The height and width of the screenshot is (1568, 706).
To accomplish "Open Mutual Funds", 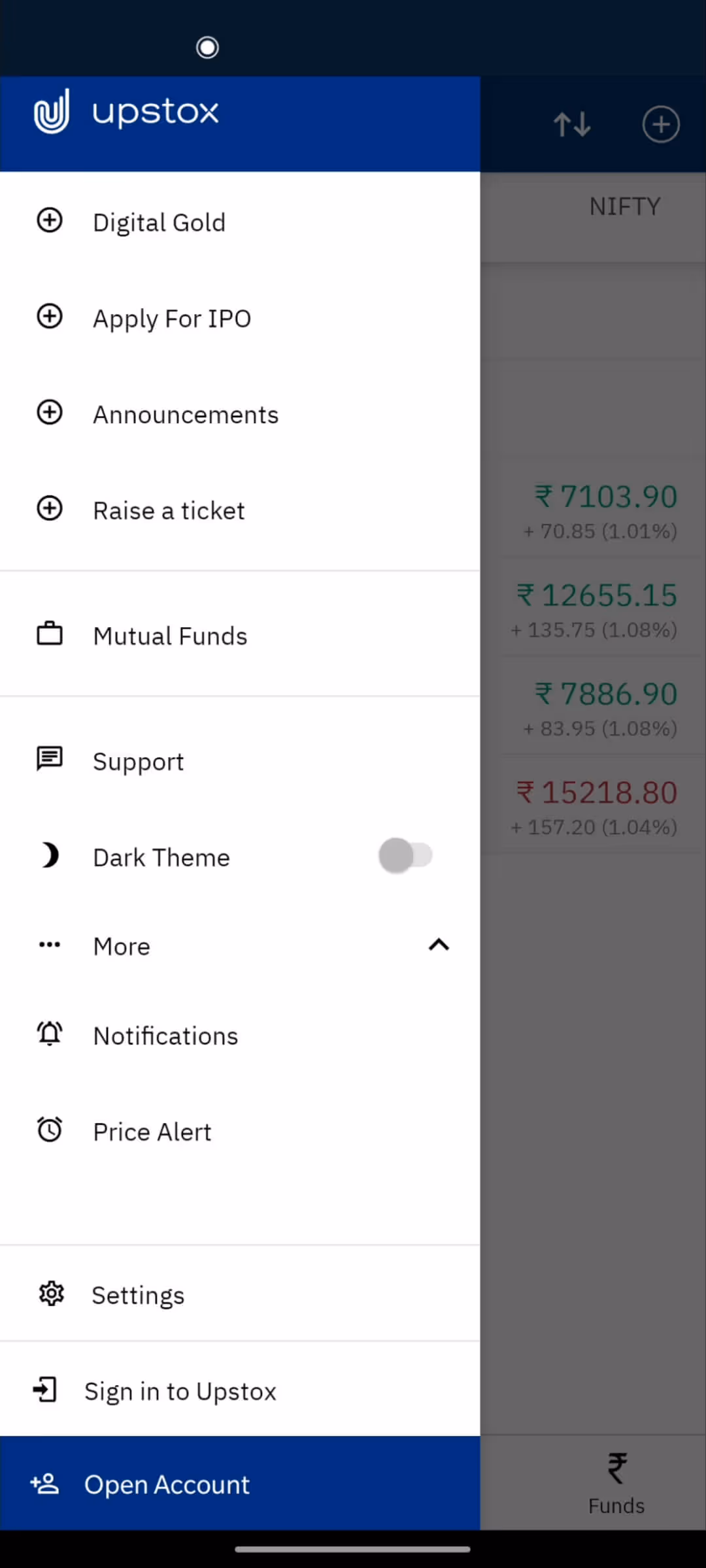I will tap(240, 635).
